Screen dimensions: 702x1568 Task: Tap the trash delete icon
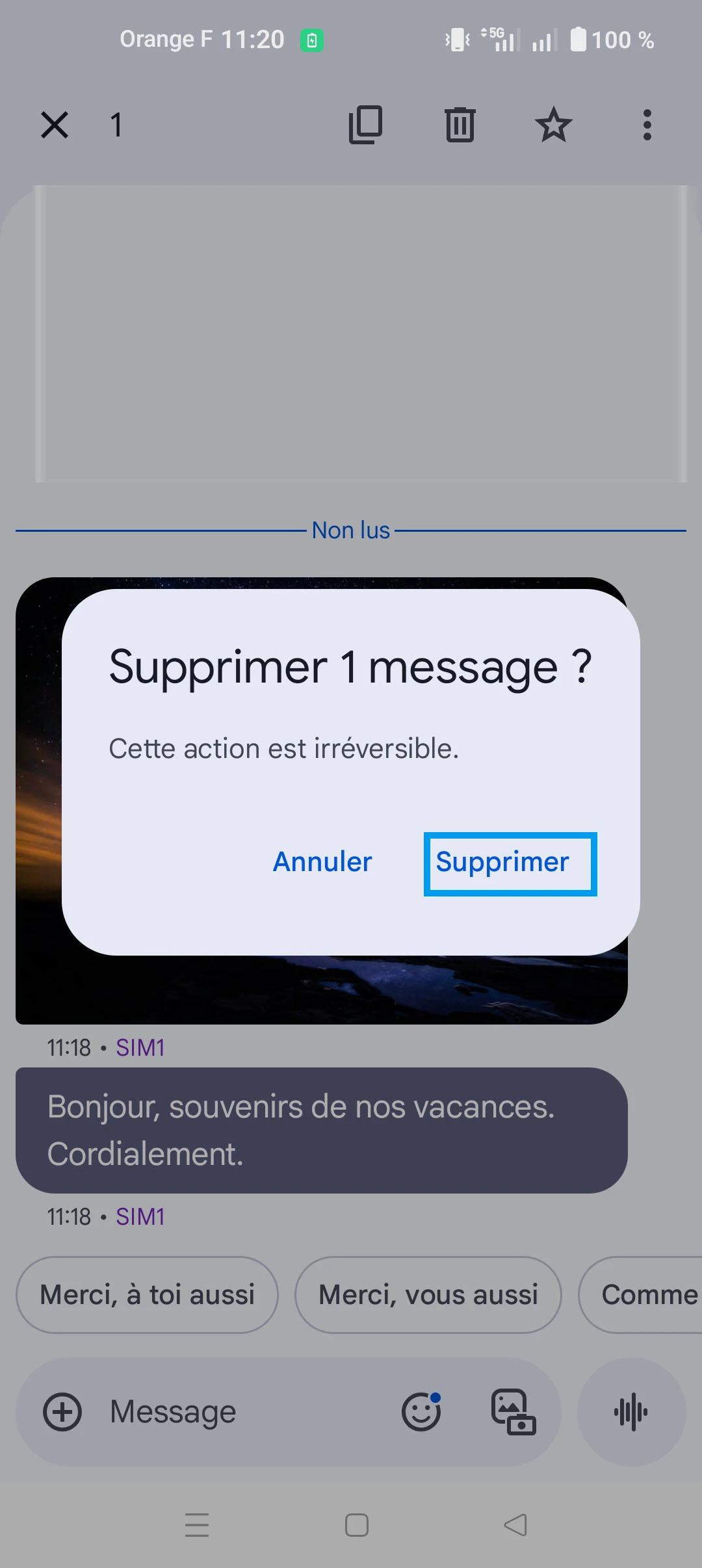pos(460,125)
